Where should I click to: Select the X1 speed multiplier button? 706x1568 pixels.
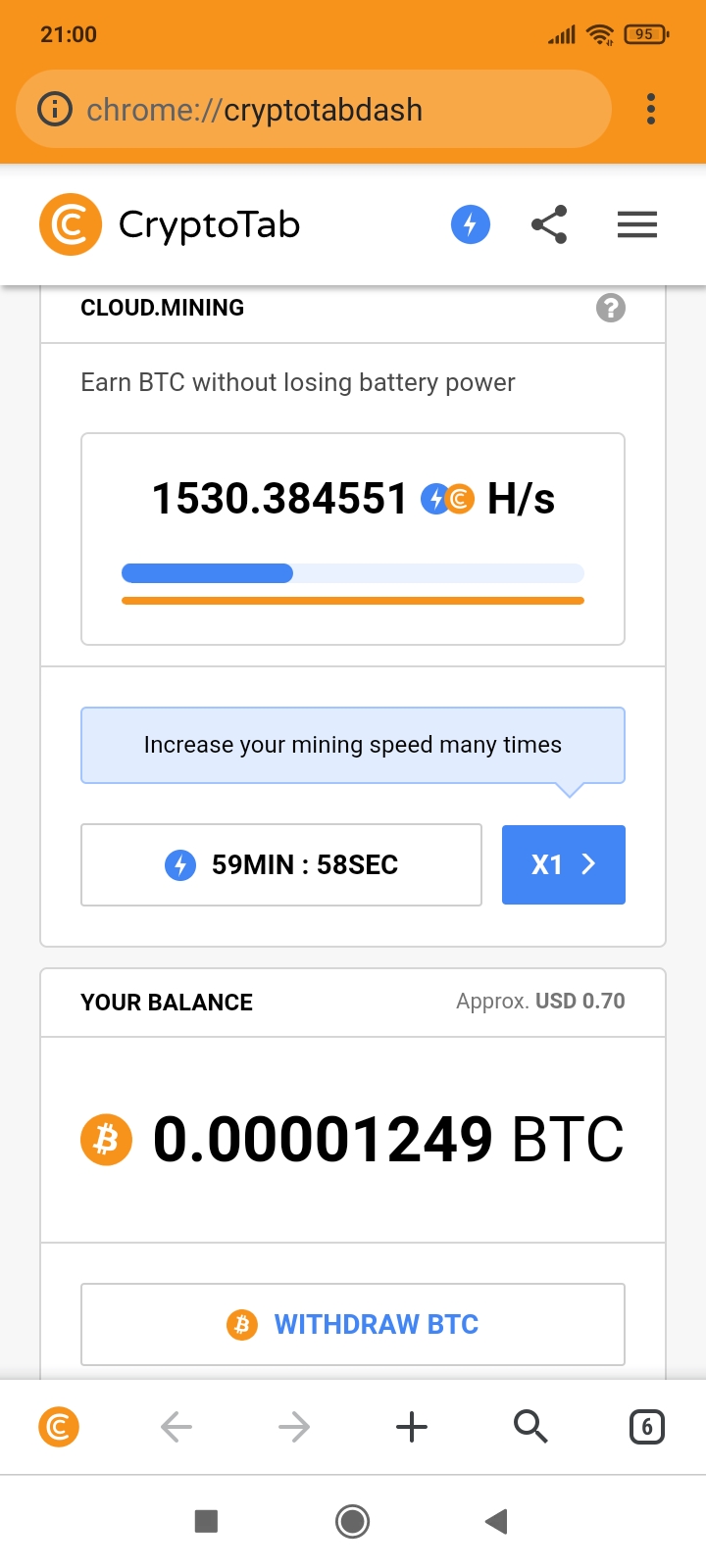tap(564, 864)
